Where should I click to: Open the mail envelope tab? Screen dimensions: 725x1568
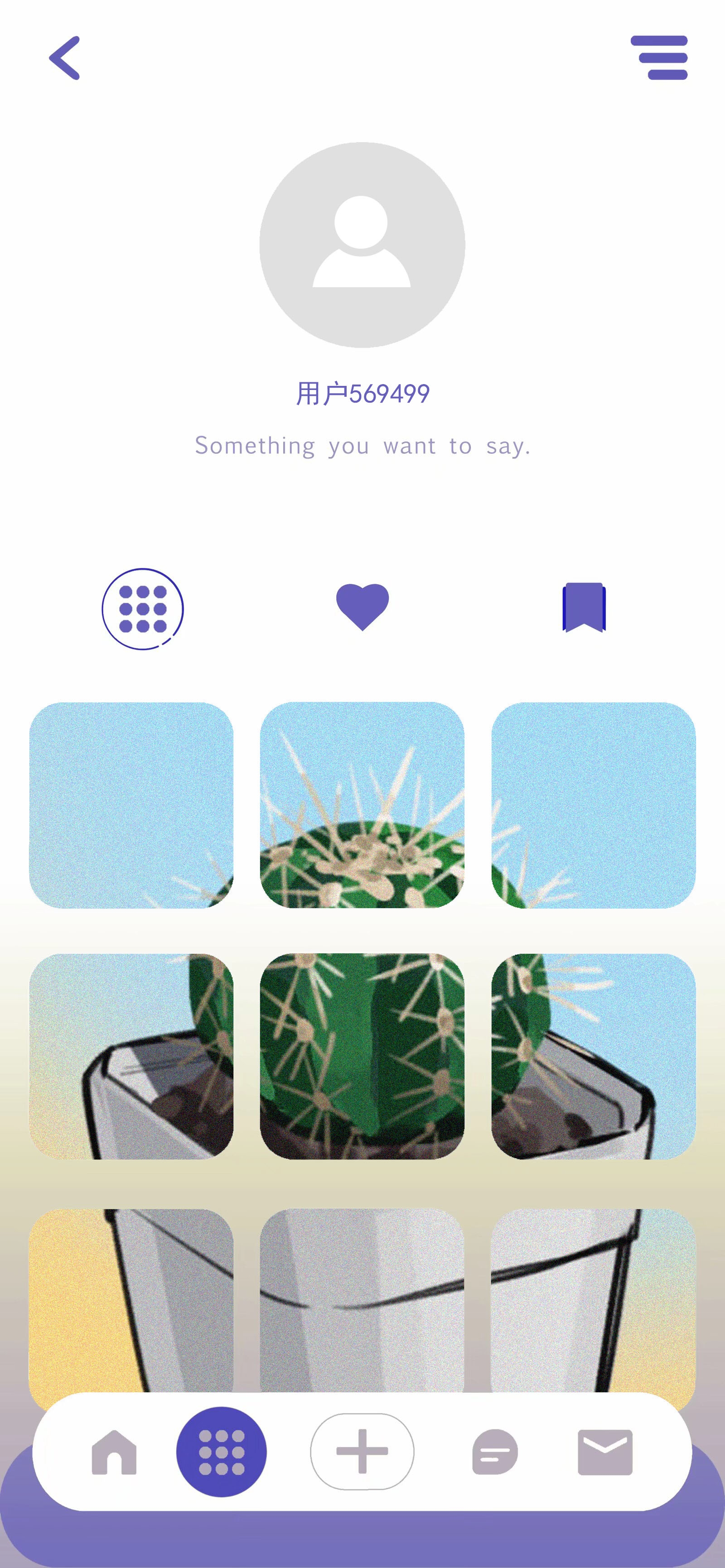click(605, 1453)
